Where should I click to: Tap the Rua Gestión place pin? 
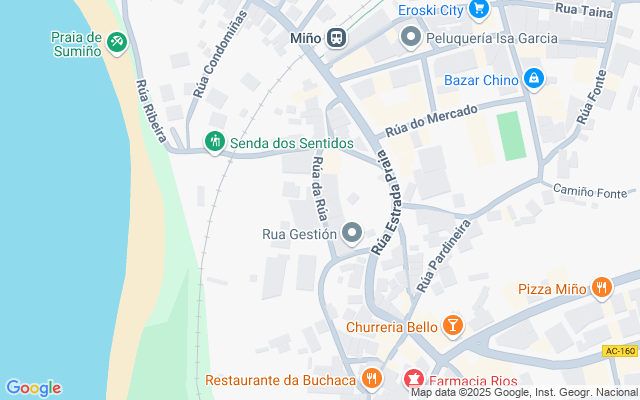[351, 234]
